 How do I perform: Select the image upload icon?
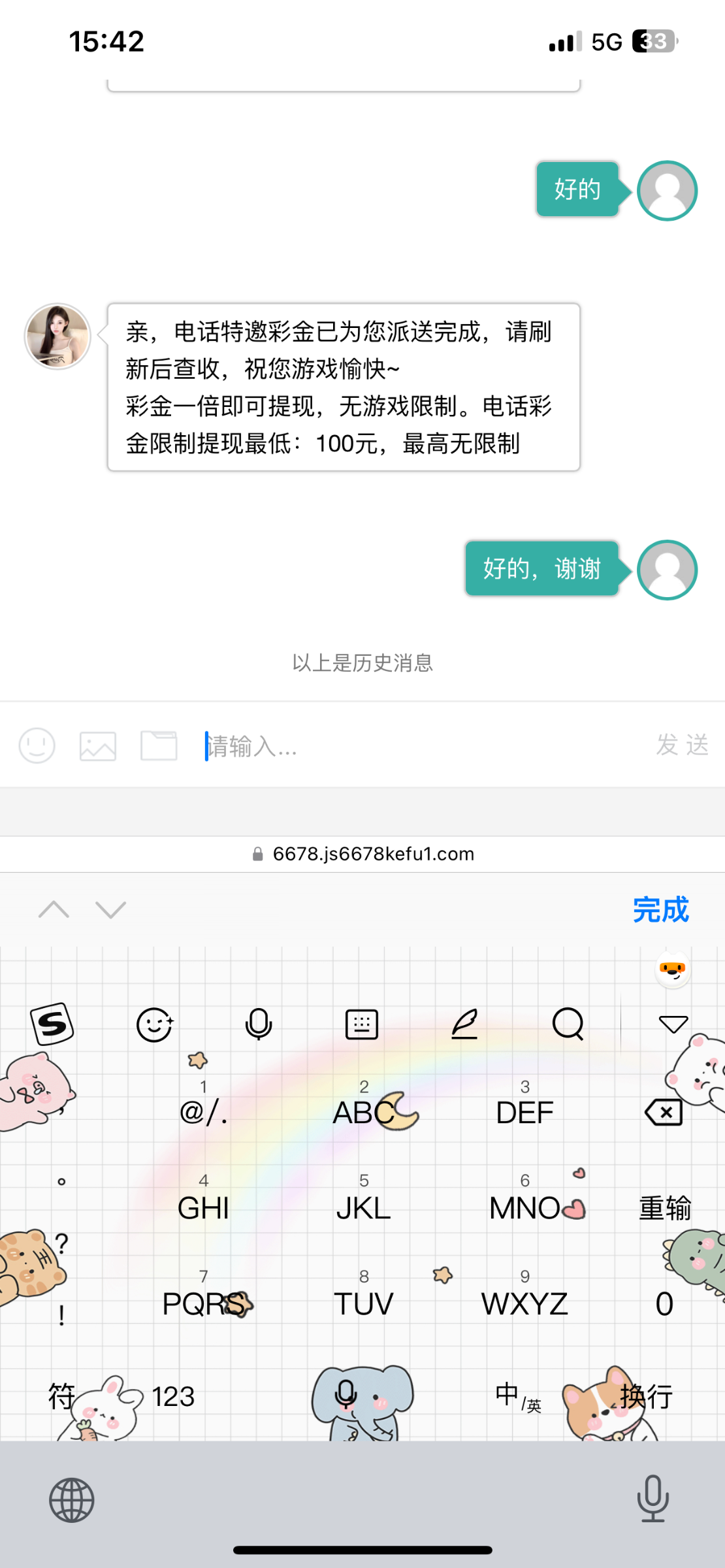point(97,745)
